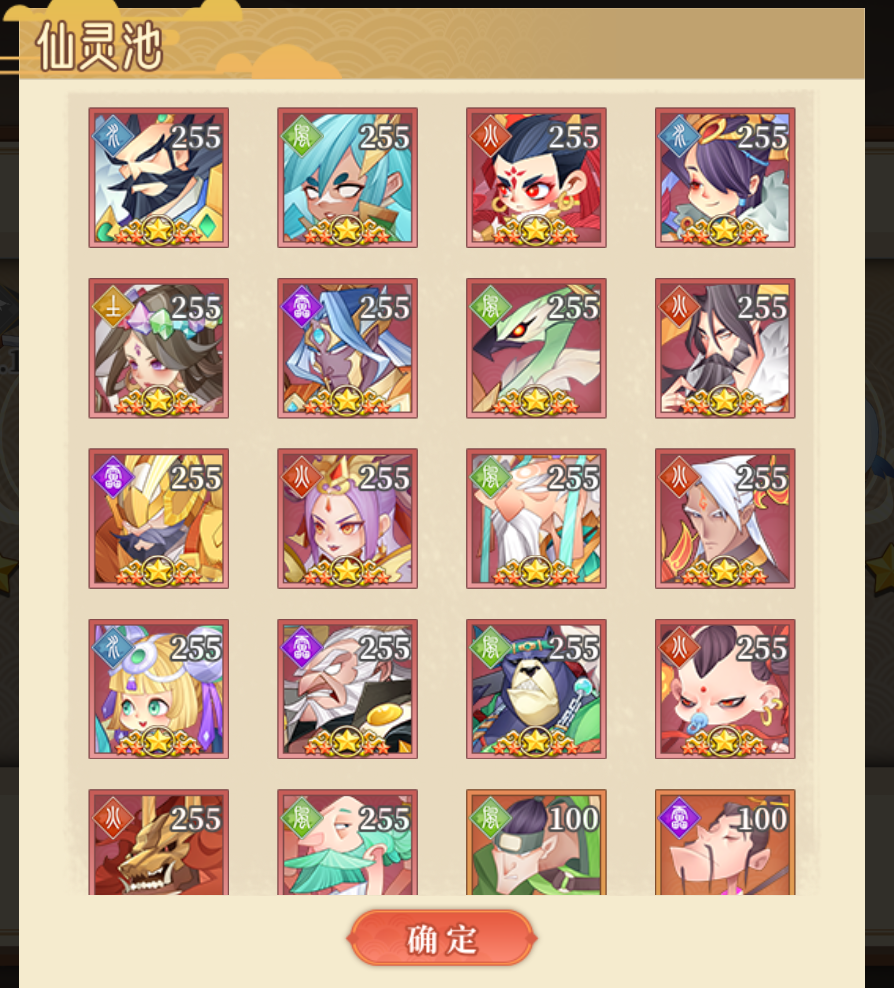Viewport: 894px width, 988px height.
Task: Choose the earth hero with crystal flower crown
Action: [x=159, y=348]
